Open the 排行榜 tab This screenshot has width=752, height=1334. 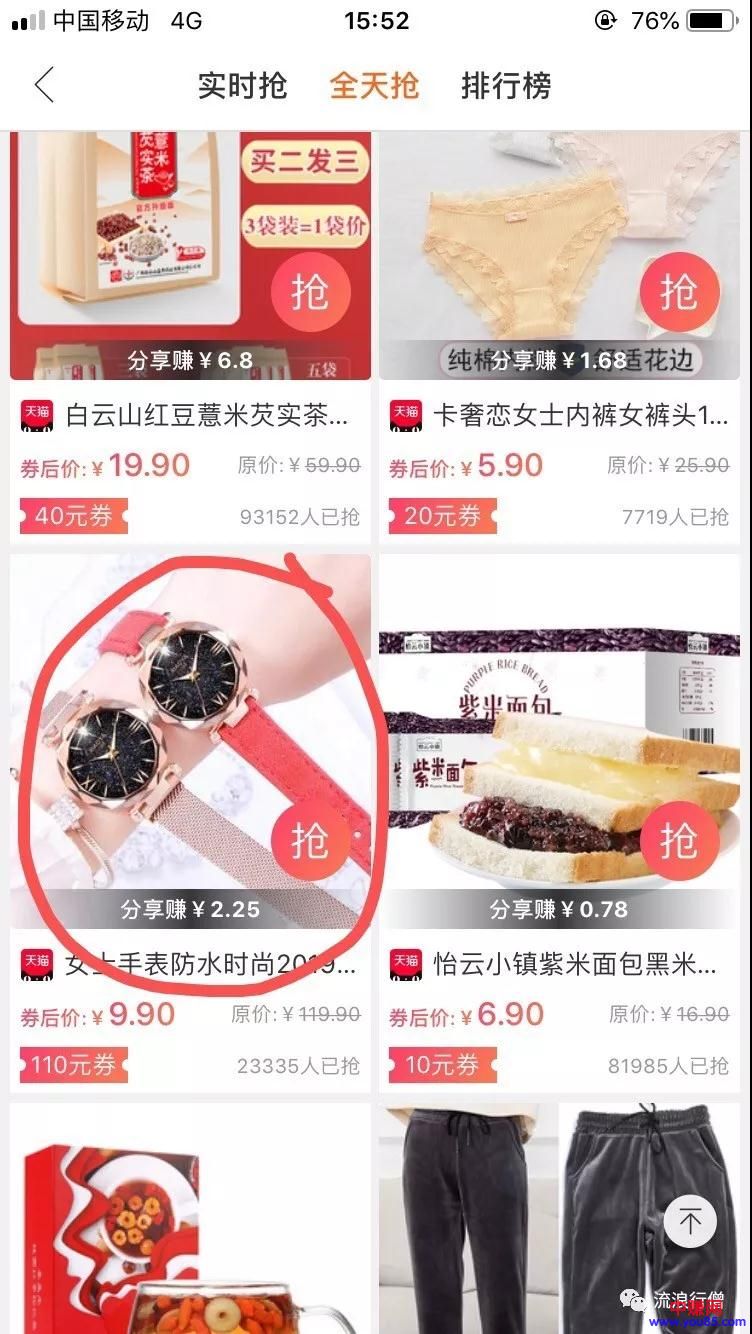[506, 86]
